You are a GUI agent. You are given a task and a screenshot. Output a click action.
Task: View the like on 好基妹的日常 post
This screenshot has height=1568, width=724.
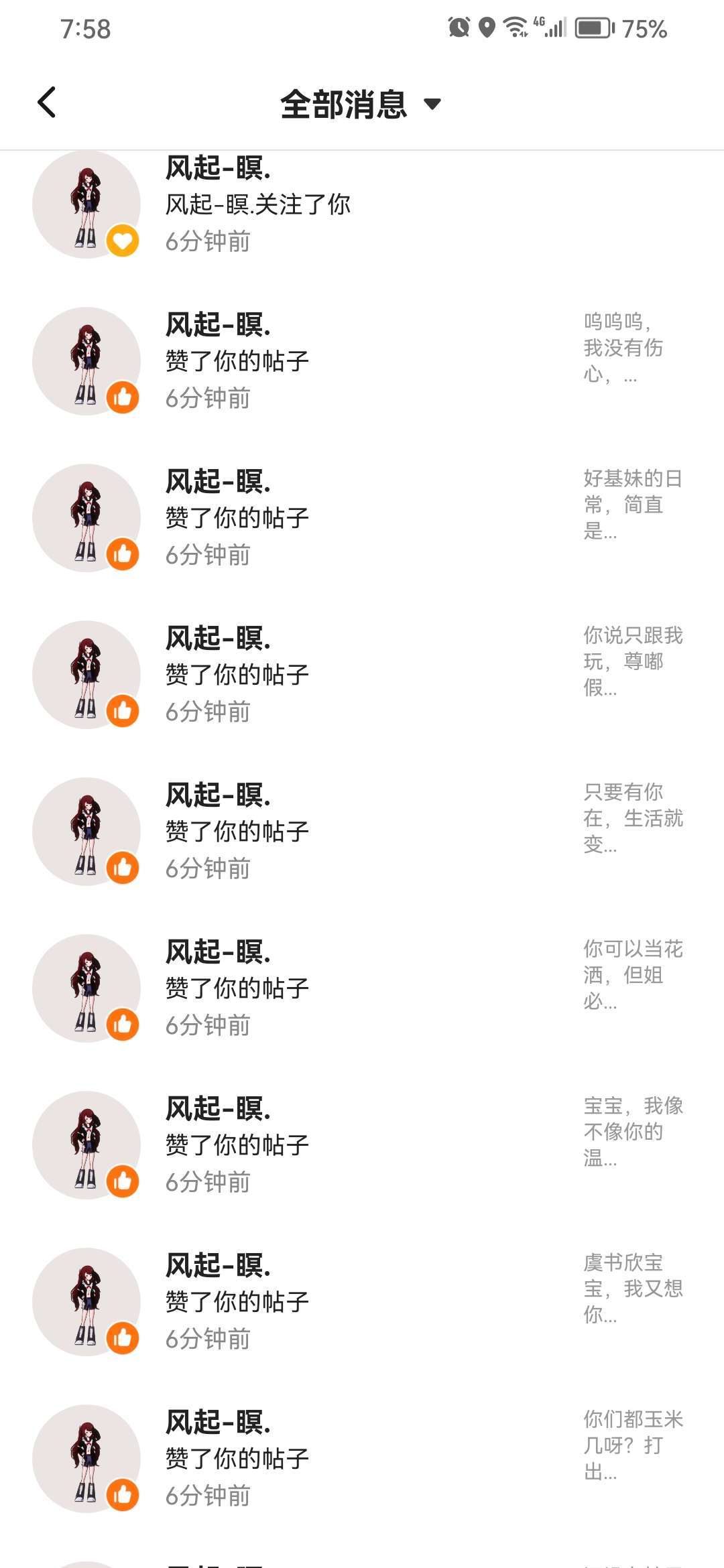362,518
